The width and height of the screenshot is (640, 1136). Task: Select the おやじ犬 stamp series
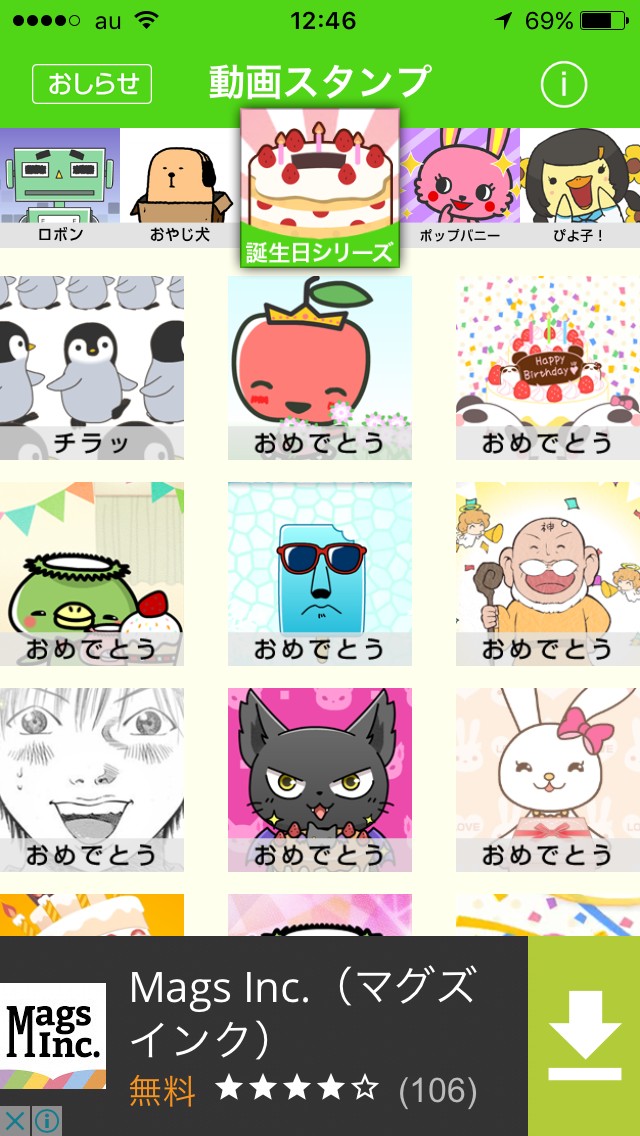pos(180,187)
